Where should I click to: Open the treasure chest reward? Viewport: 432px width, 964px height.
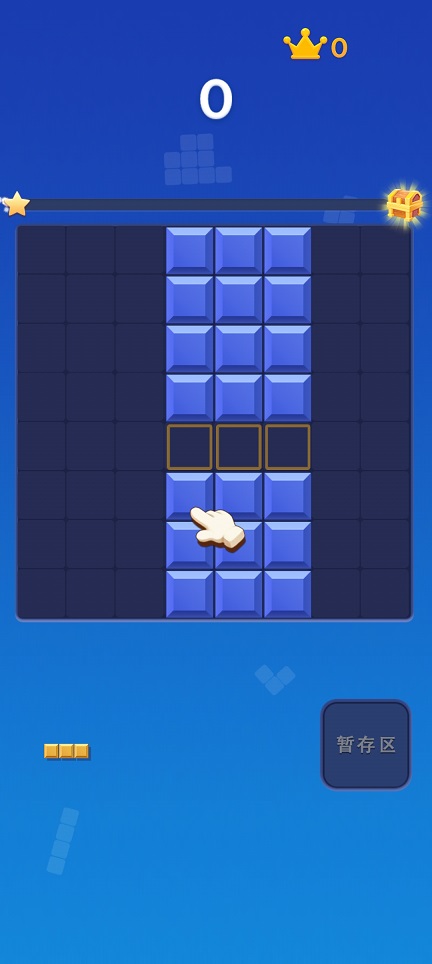405,204
